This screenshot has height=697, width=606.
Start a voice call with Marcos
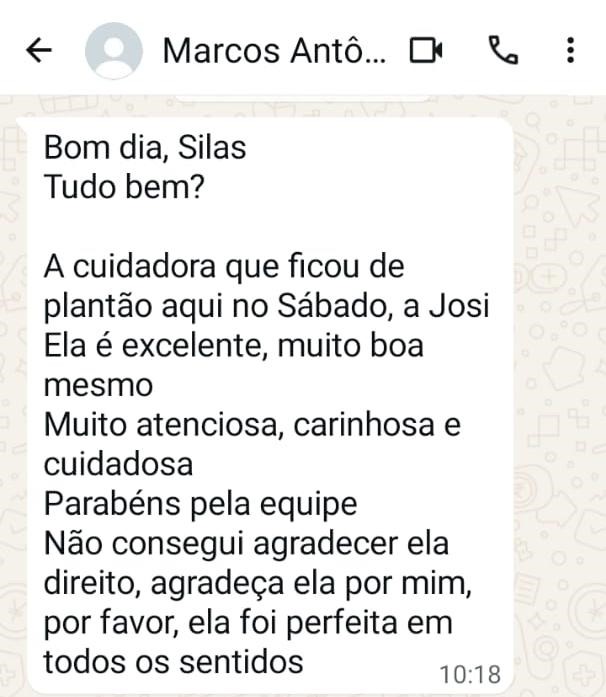(x=502, y=50)
